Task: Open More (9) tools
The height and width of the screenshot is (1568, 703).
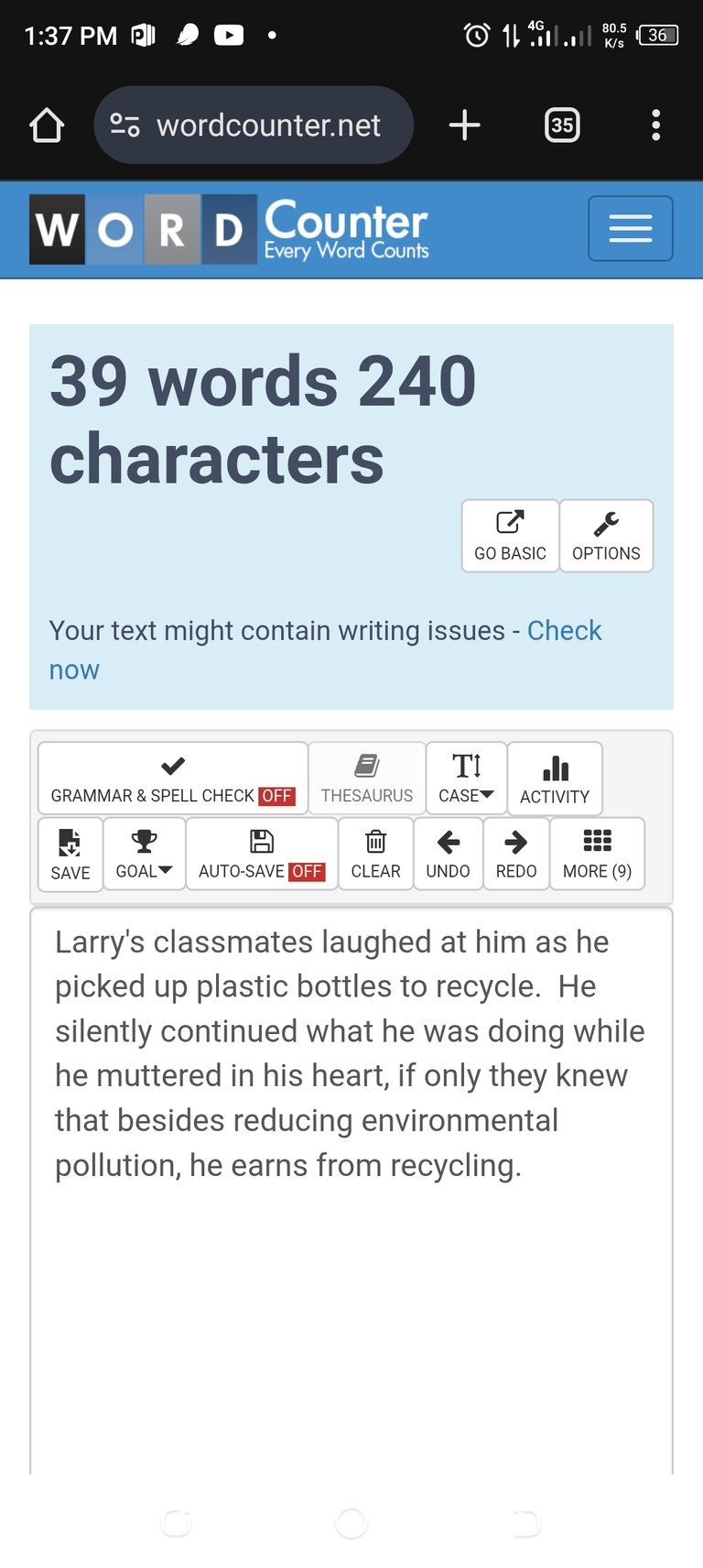Action: coord(597,855)
